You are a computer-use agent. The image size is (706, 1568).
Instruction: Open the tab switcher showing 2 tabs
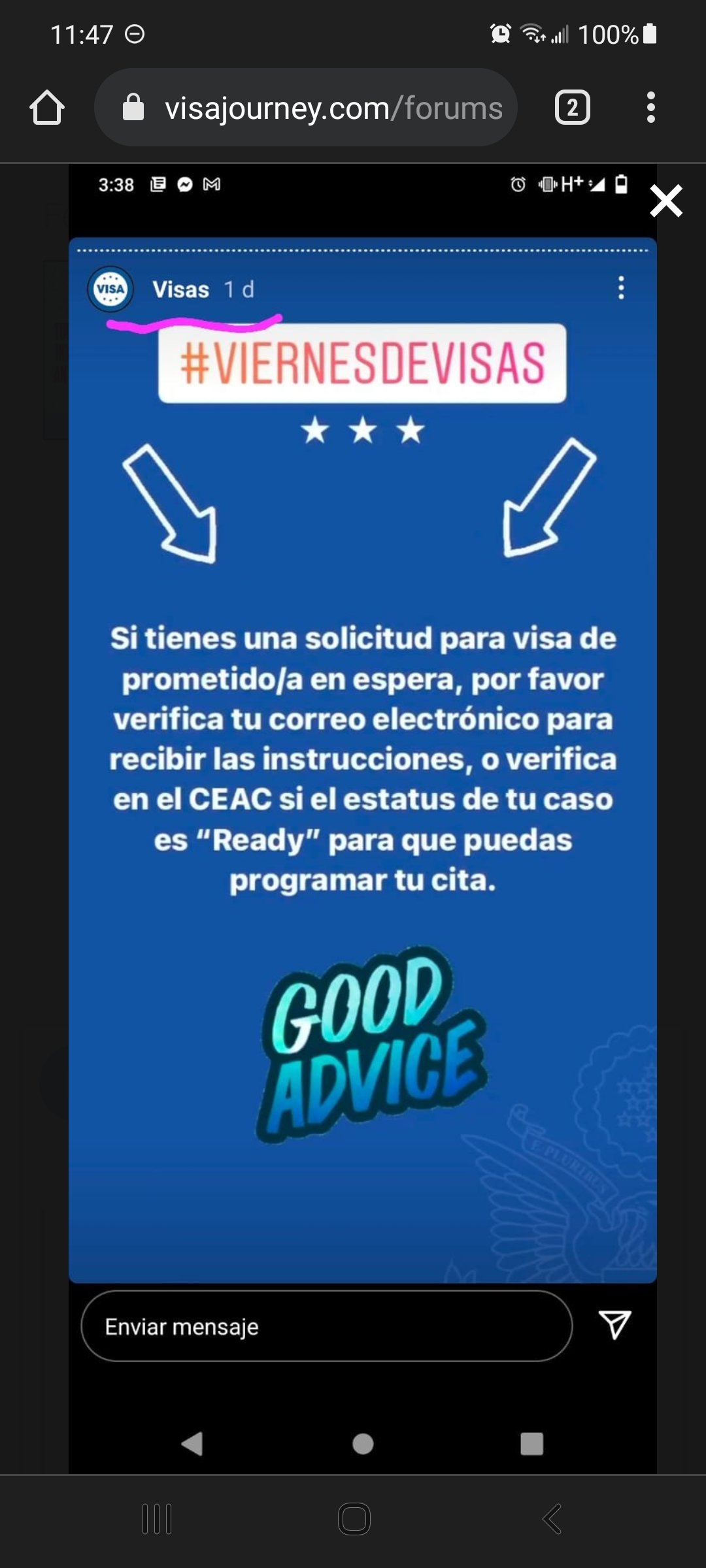pos(572,107)
